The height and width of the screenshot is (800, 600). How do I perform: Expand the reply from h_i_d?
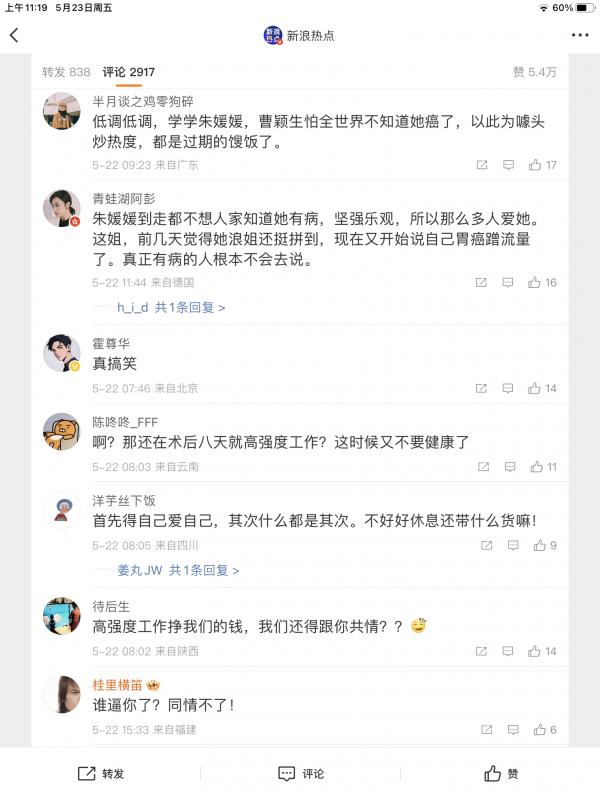tap(170, 308)
